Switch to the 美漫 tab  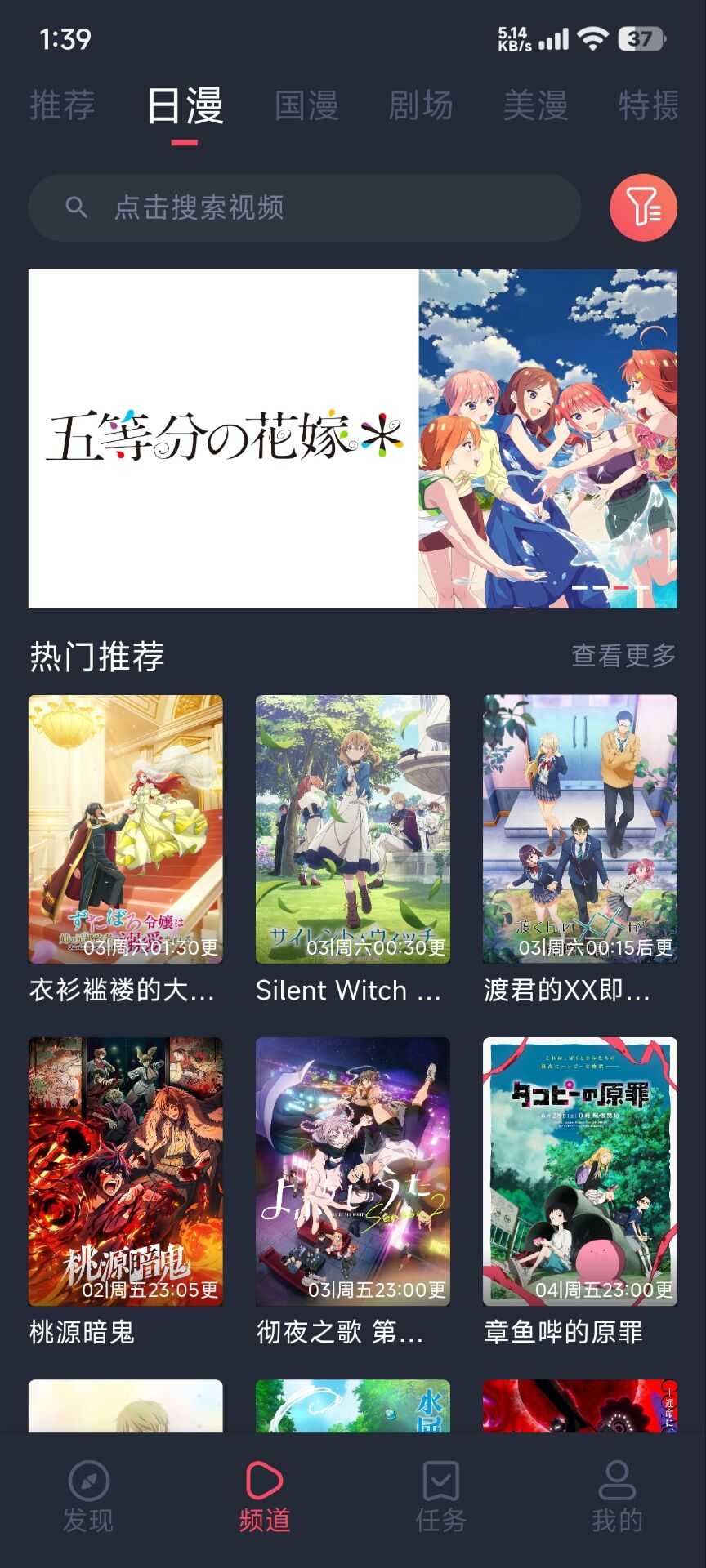pyautogui.click(x=535, y=106)
